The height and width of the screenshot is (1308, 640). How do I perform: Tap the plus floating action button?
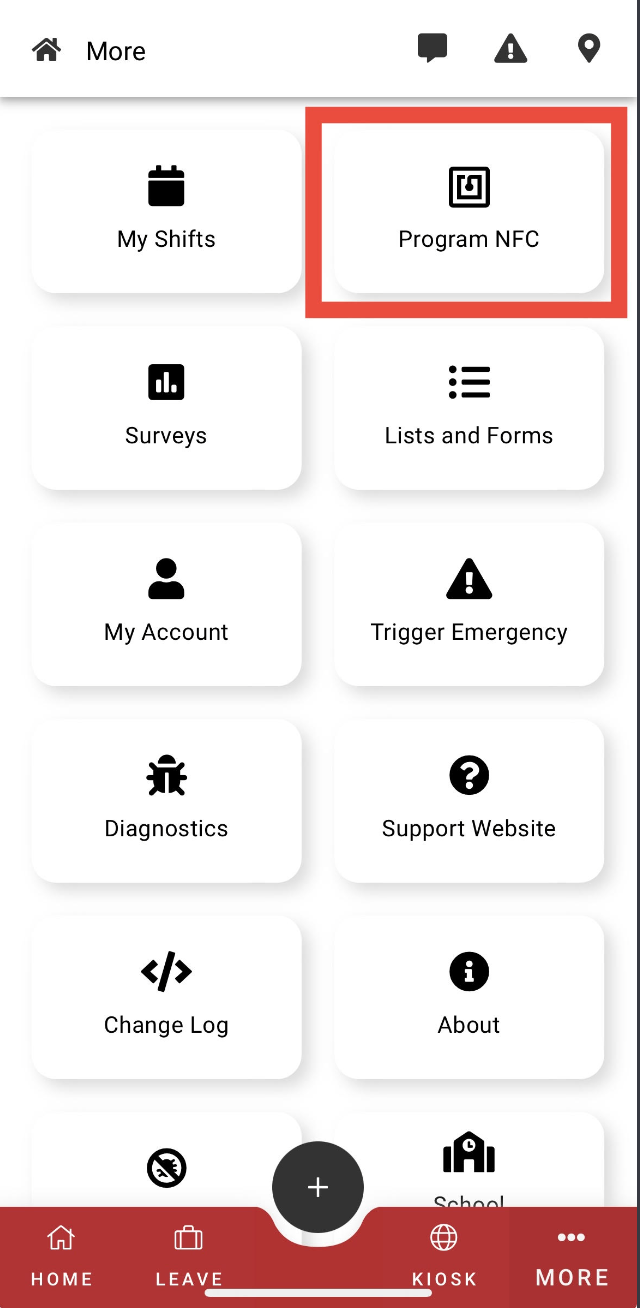[x=318, y=1187]
